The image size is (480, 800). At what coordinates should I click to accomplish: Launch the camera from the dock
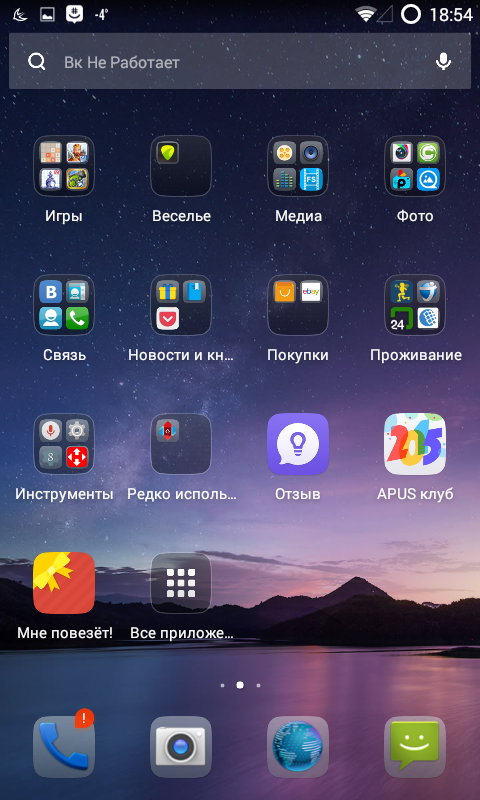pyautogui.click(x=181, y=747)
